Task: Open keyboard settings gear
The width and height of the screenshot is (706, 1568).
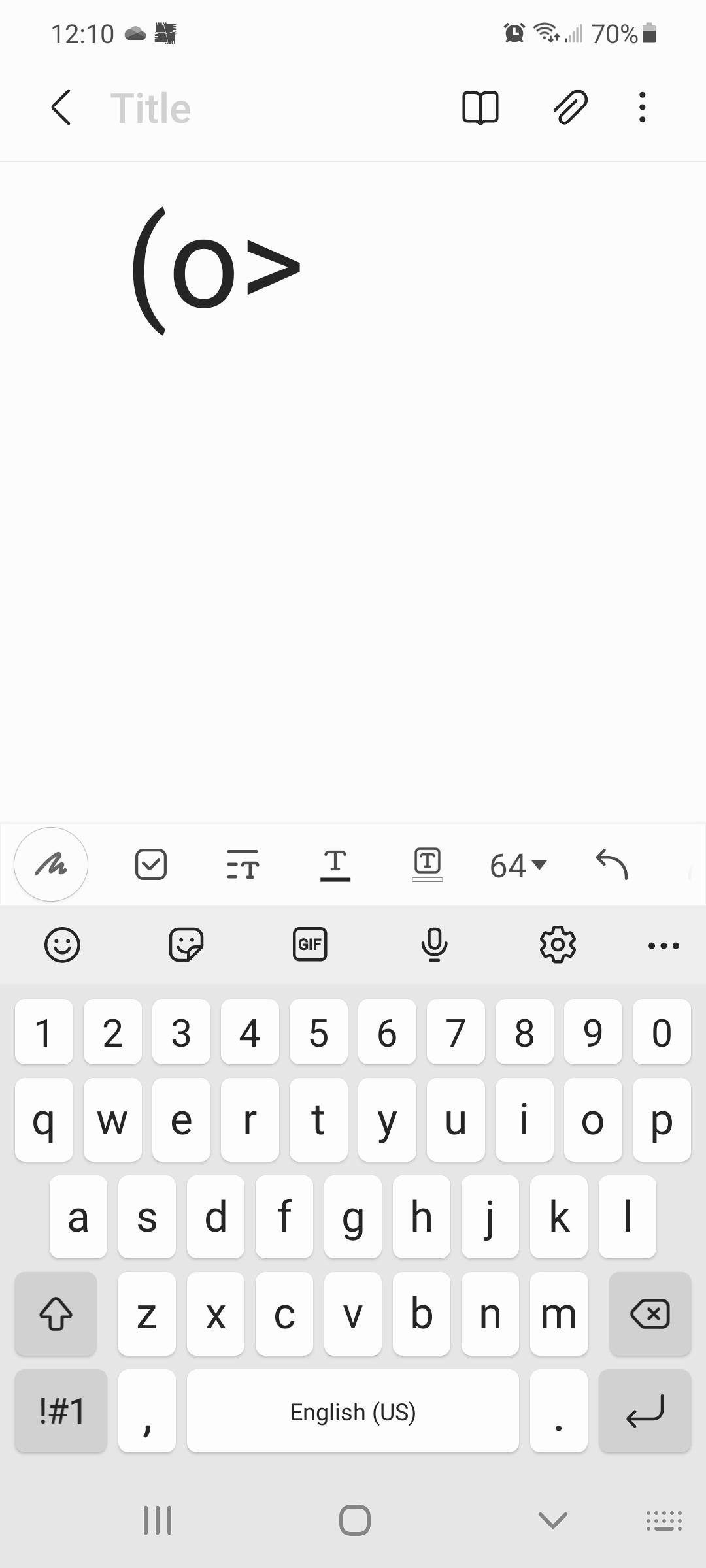Action: click(x=558, y=945)
